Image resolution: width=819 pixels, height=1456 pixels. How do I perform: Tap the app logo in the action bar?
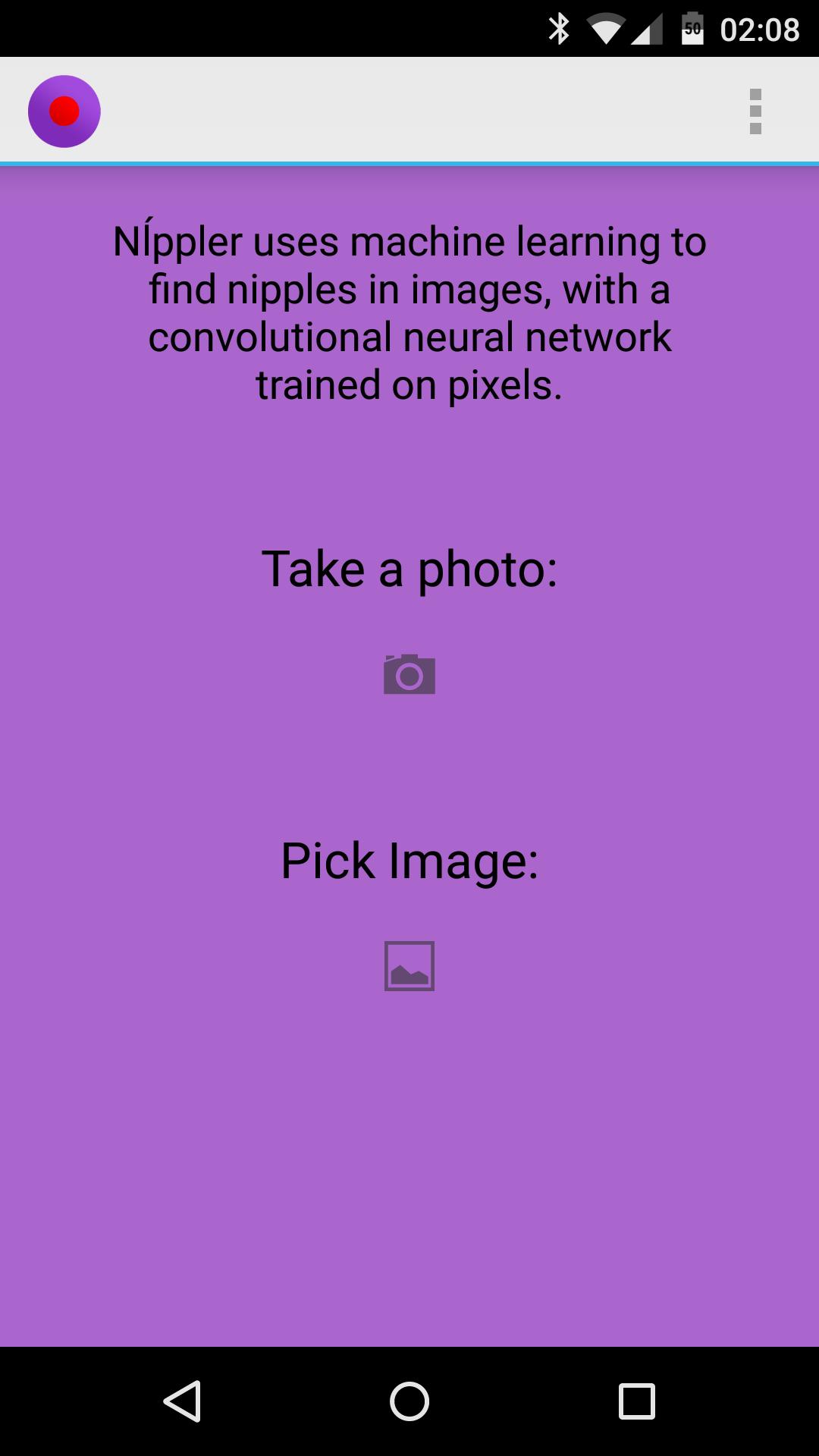64,111
